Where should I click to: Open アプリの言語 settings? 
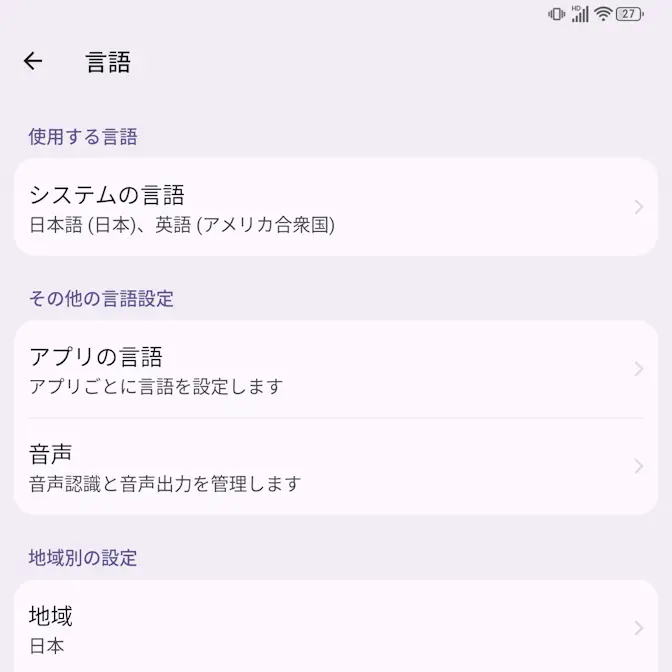pos(335,369)
